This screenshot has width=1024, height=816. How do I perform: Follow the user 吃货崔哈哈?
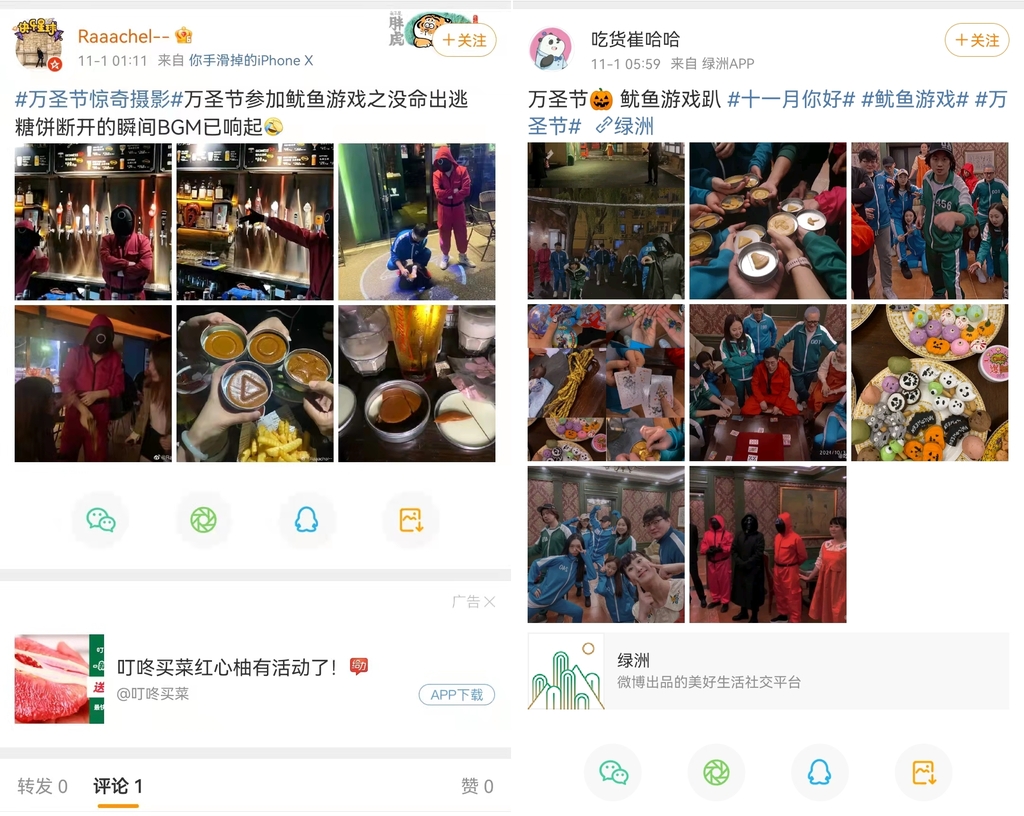[x=977, y=40]
